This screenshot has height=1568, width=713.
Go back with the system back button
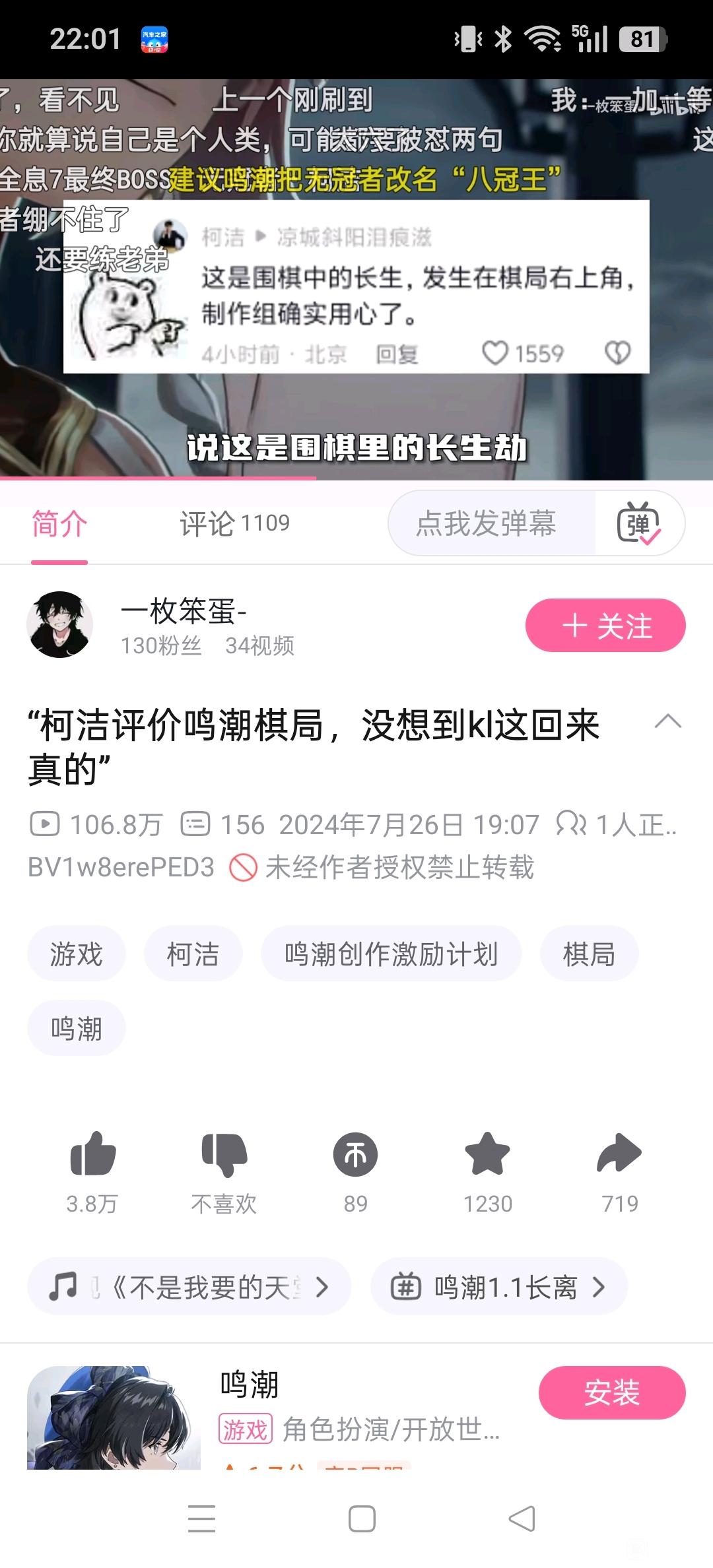click(x=522, y=1519)
